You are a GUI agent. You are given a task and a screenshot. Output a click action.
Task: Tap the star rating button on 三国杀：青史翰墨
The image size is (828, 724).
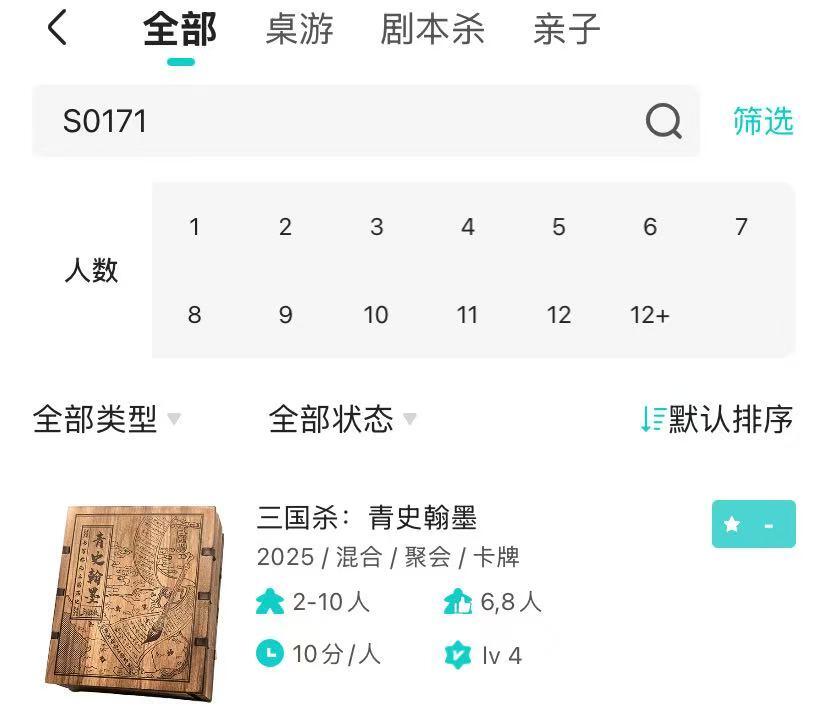click(x=754, y=524)
